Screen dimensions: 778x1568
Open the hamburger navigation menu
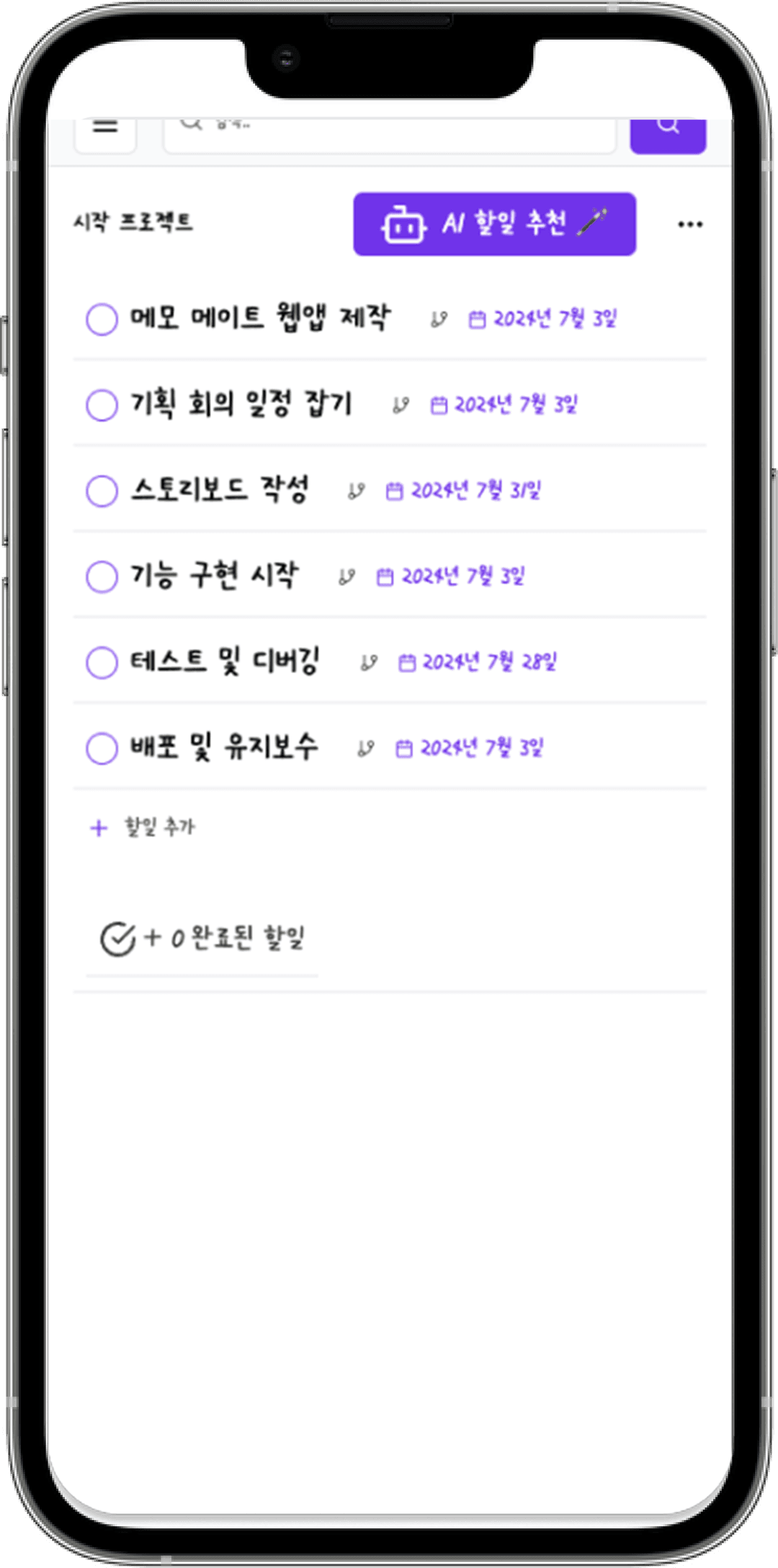[105, 127]
